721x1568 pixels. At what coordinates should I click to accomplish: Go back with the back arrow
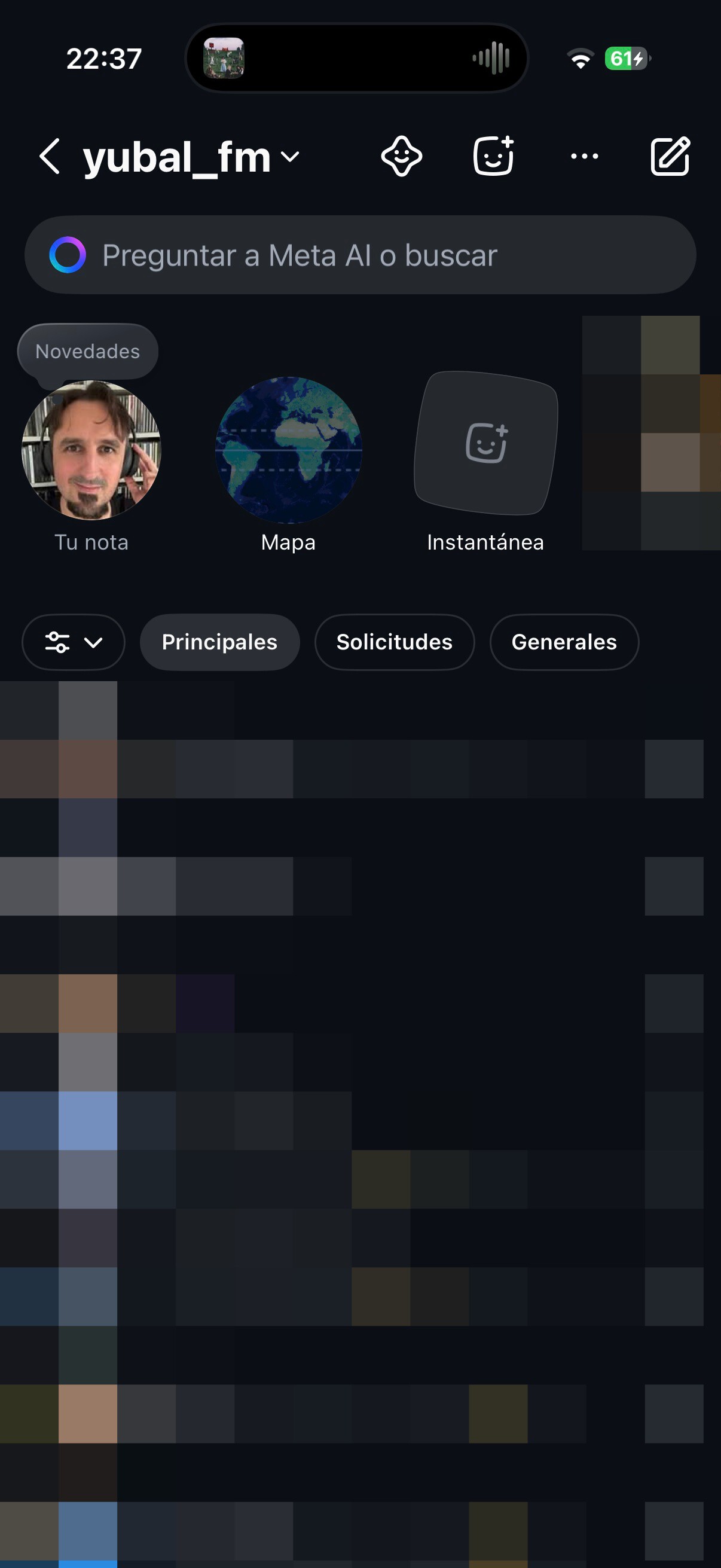tap(49, 156)
